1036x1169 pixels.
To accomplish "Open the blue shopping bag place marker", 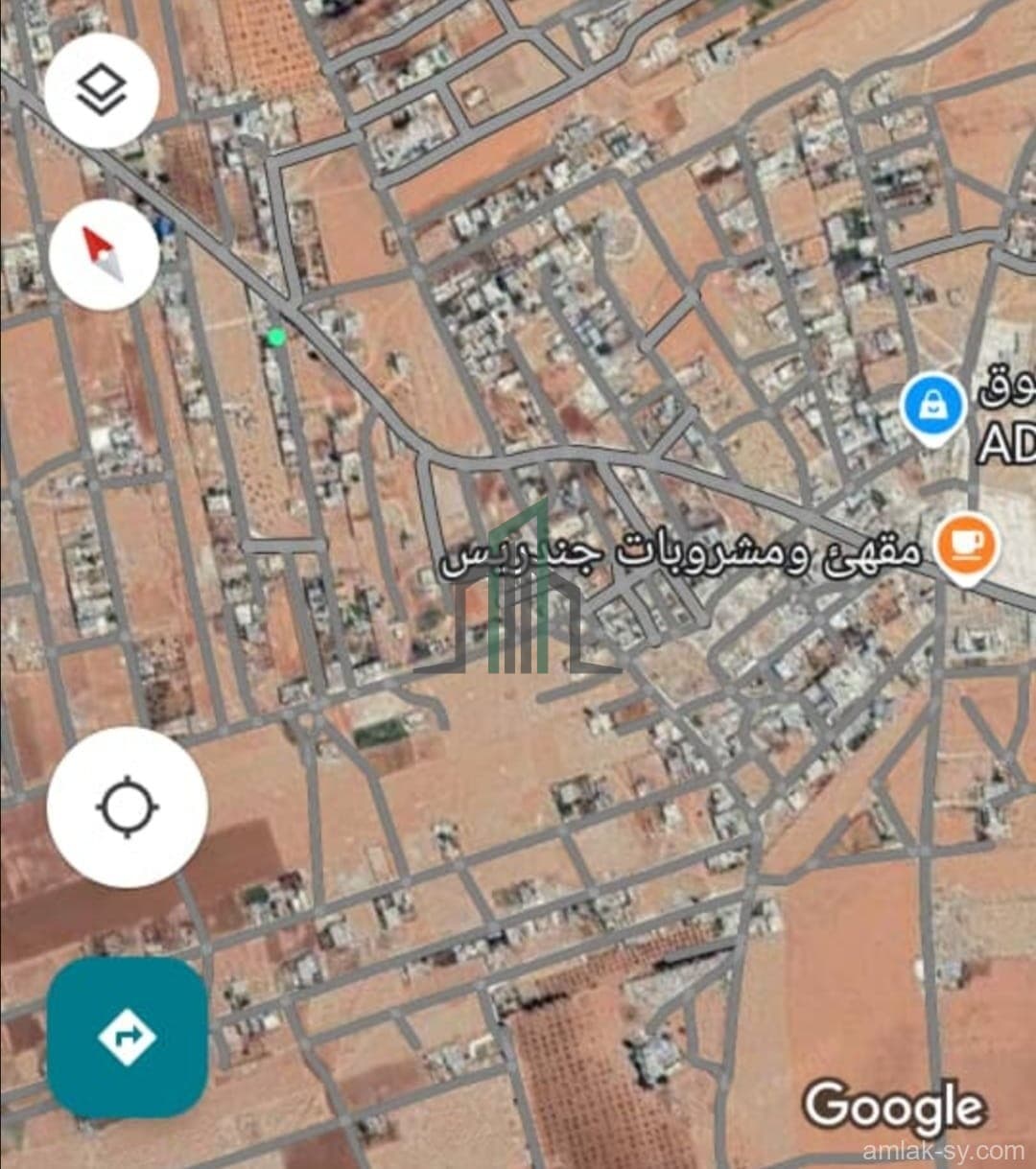I will (930, 408).
